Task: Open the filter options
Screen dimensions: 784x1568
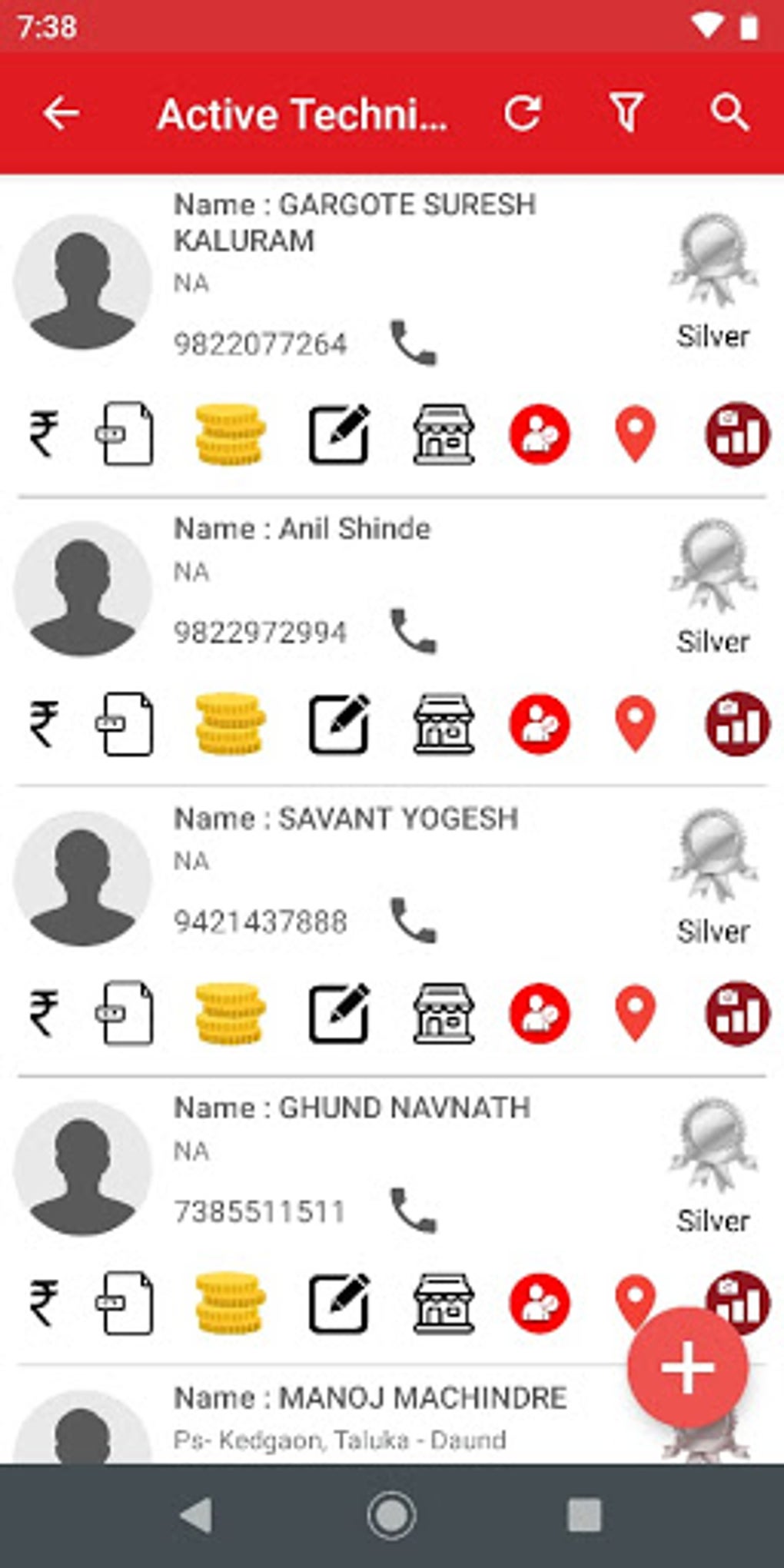Action: tap(626, 114)
